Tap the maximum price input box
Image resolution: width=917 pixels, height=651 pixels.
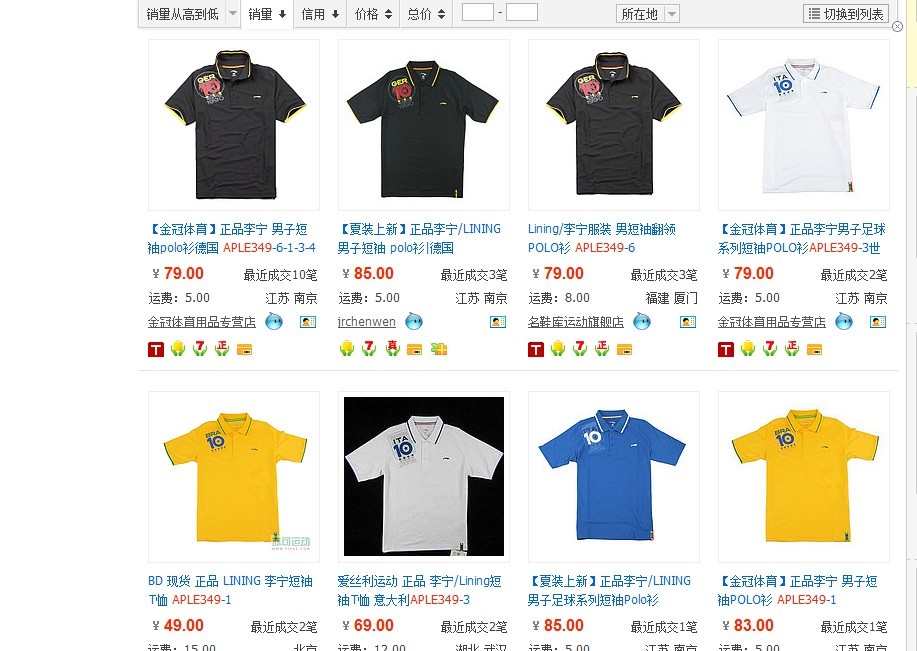pyautogui.click(x=522, y=13)
